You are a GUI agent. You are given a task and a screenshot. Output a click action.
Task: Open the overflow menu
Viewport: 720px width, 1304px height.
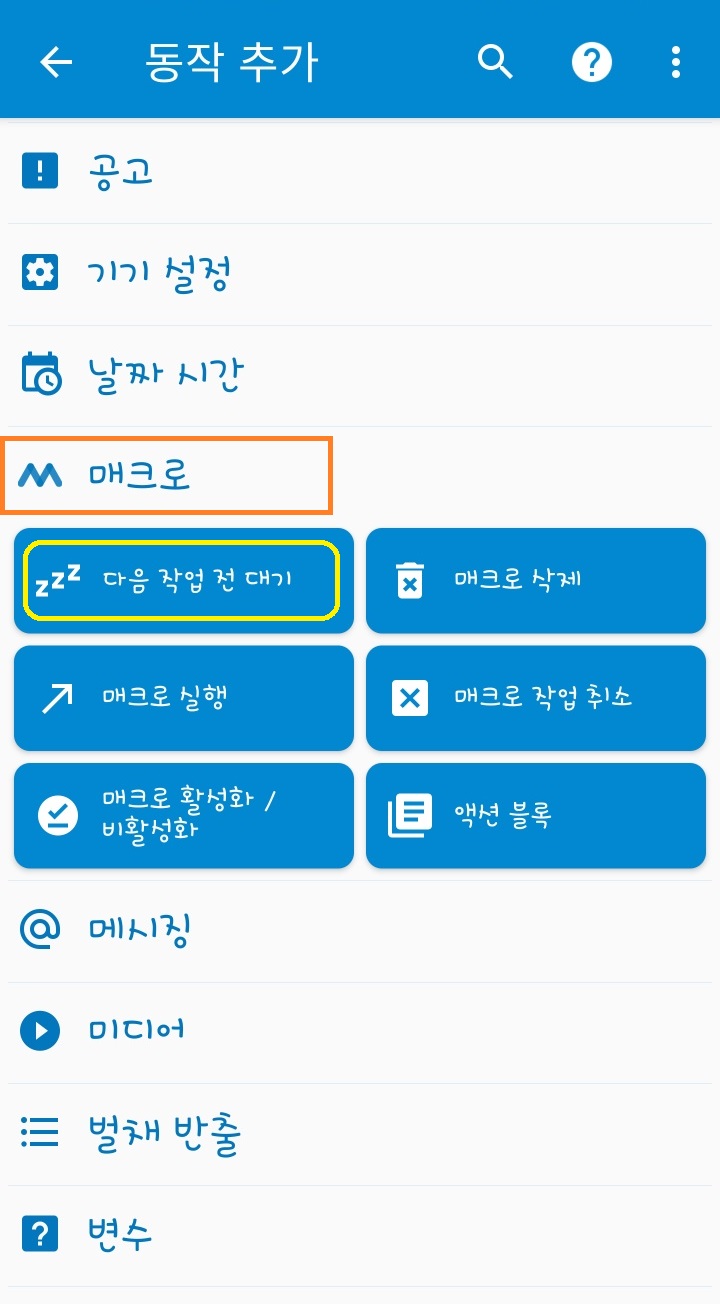click(x=676, y=62)
